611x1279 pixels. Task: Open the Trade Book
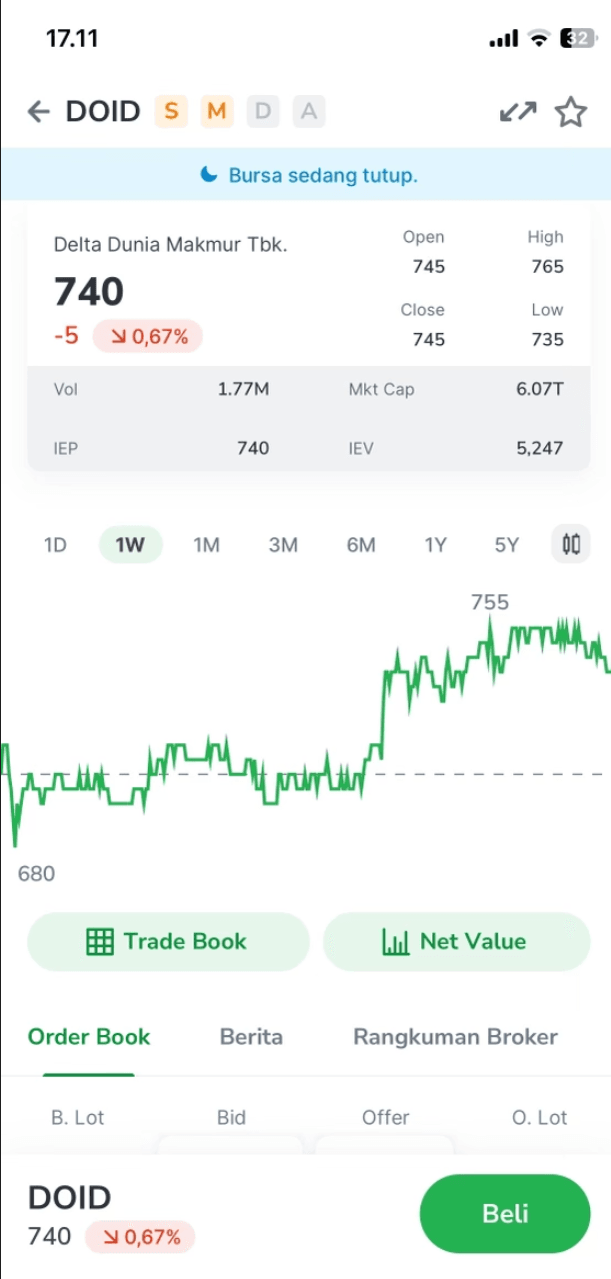[168, 941]
